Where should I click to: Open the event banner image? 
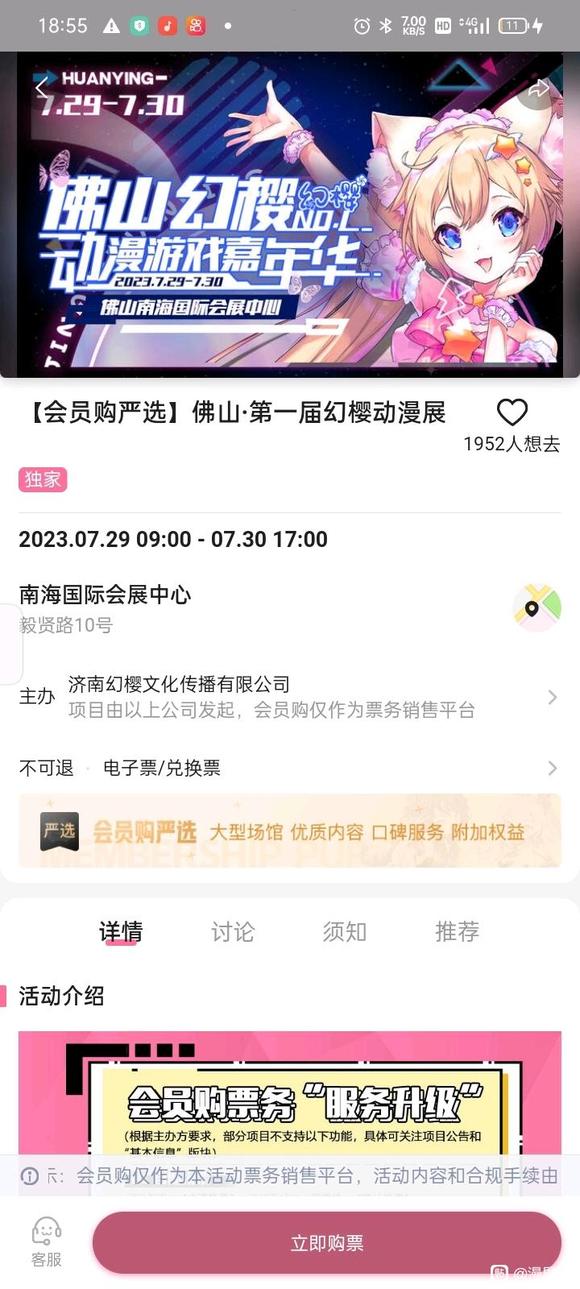coord(290,215)
